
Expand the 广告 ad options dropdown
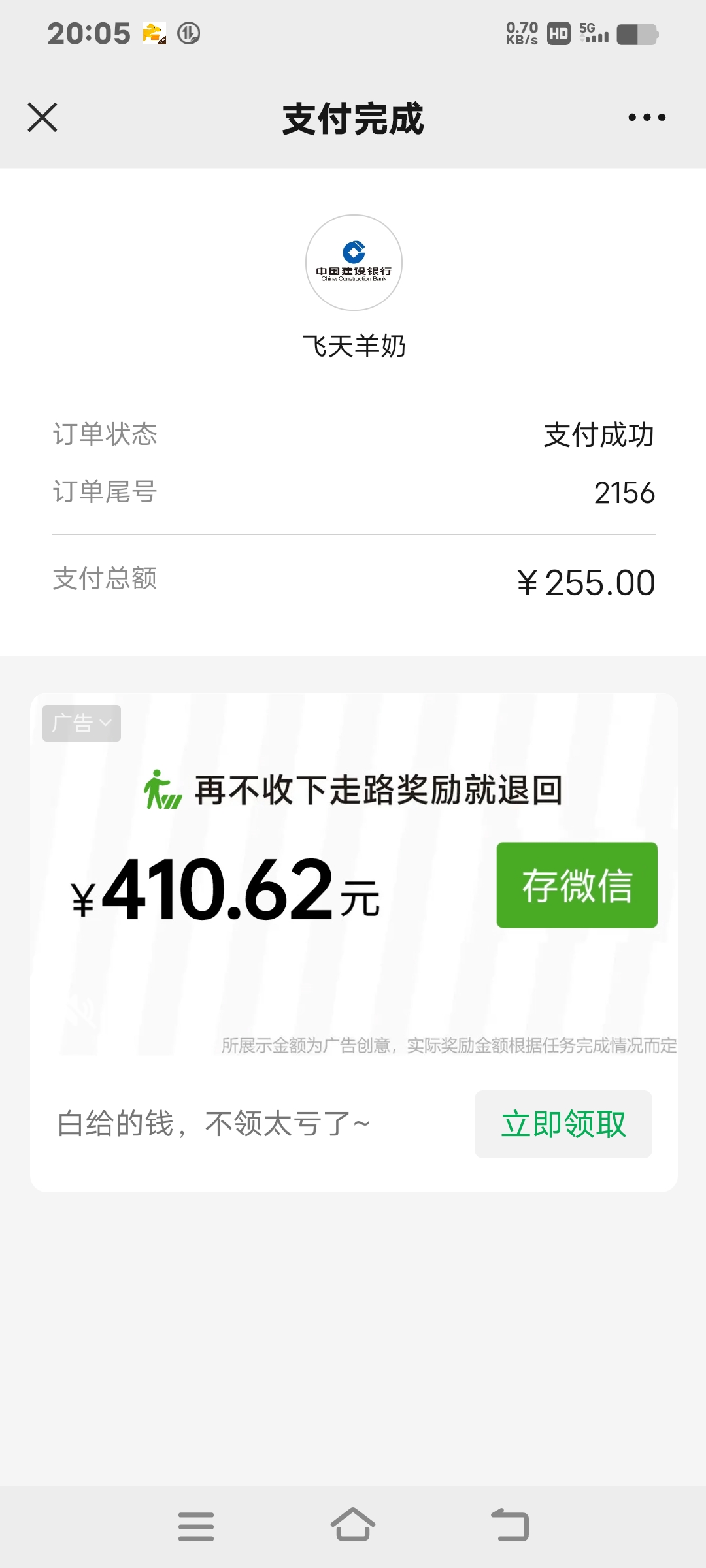pos(82,723)
